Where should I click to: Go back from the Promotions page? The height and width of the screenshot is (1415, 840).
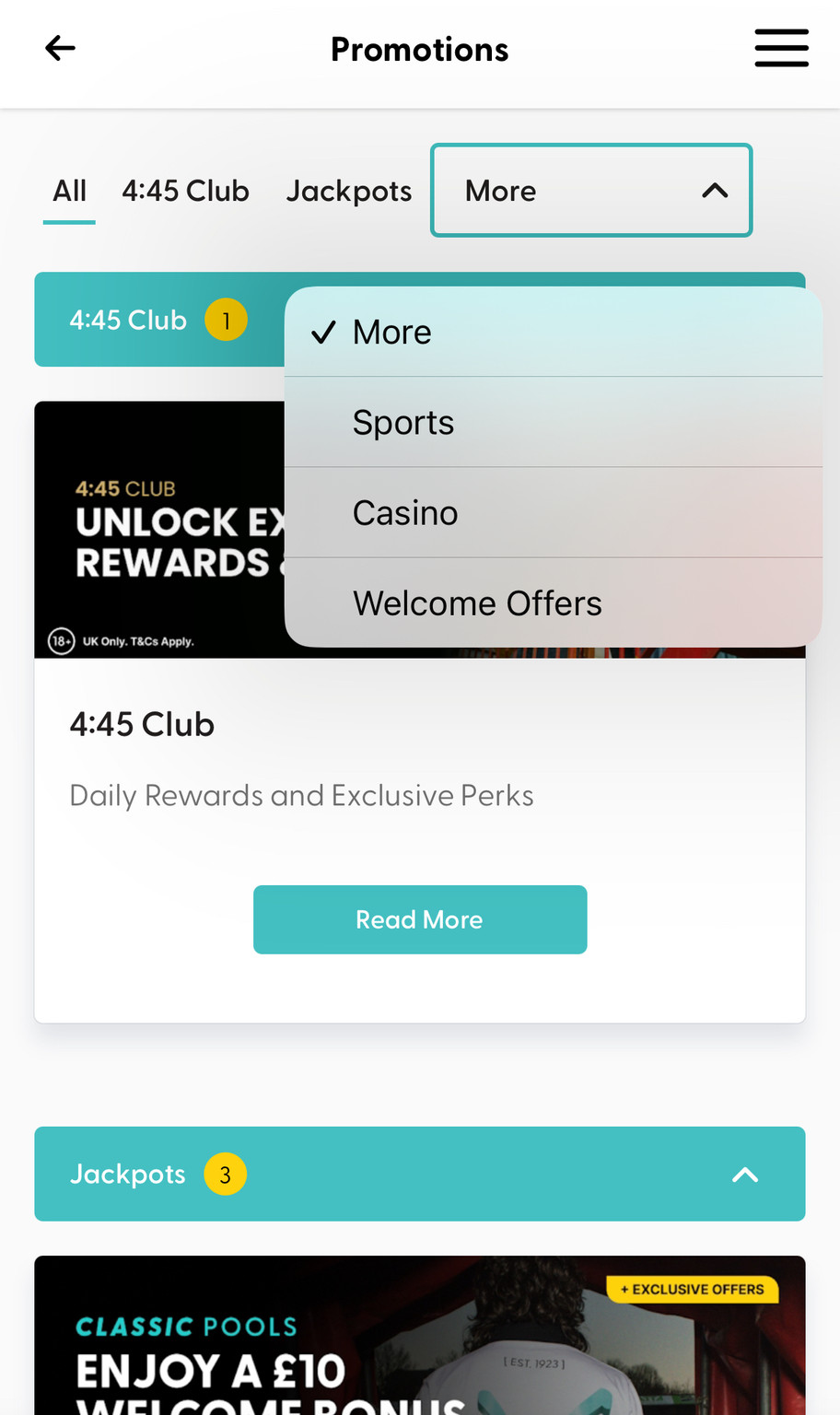61,48
